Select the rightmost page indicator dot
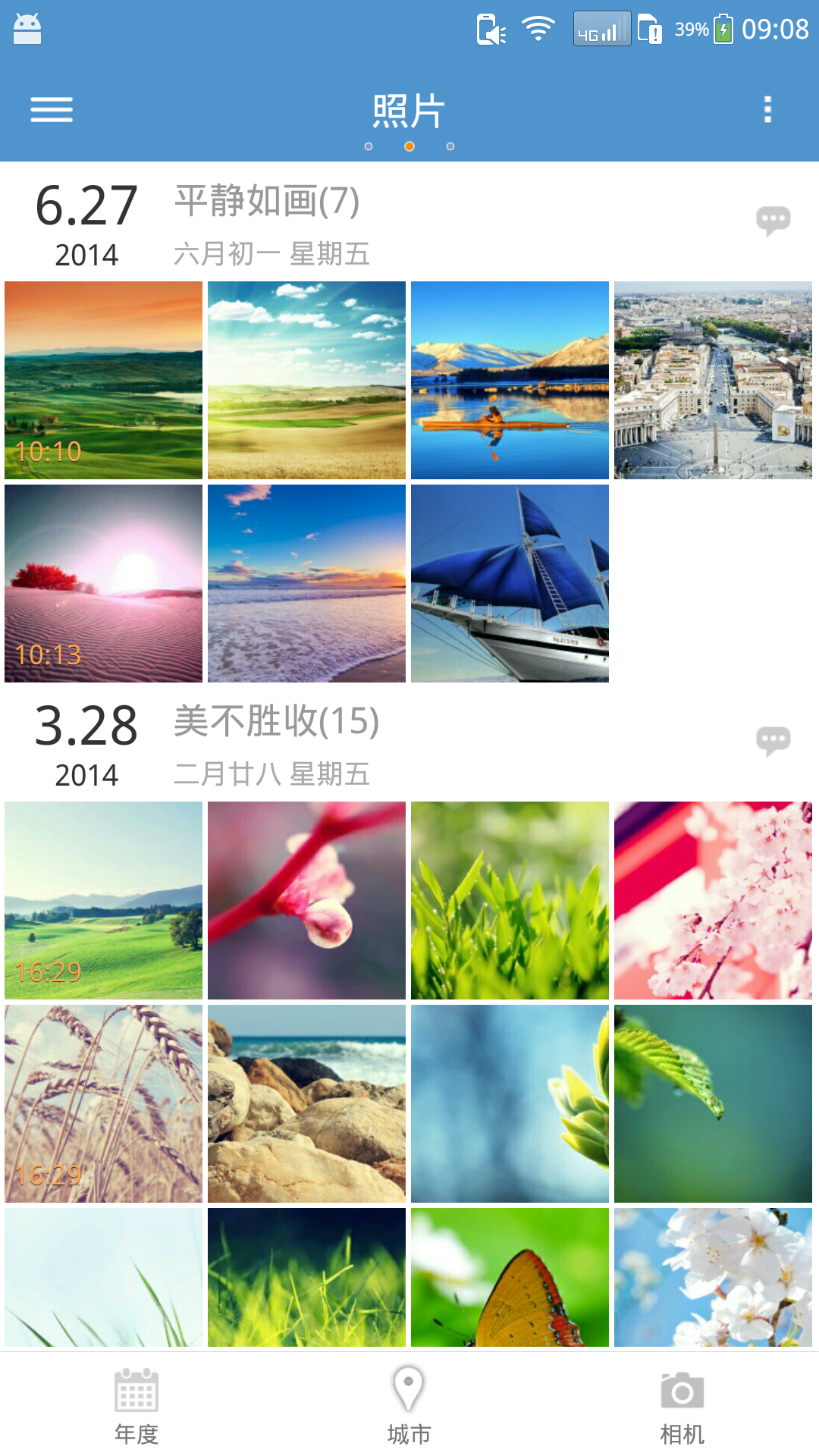Screen dimensions: 819x1456 coord(450,148)
